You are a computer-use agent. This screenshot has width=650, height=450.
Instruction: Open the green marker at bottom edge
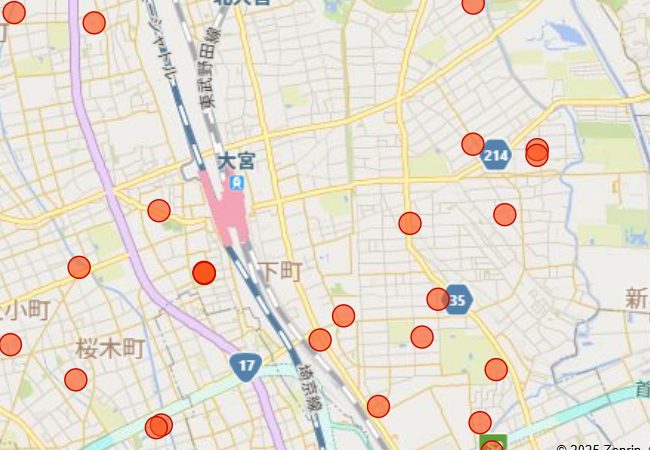coord(491,444)
